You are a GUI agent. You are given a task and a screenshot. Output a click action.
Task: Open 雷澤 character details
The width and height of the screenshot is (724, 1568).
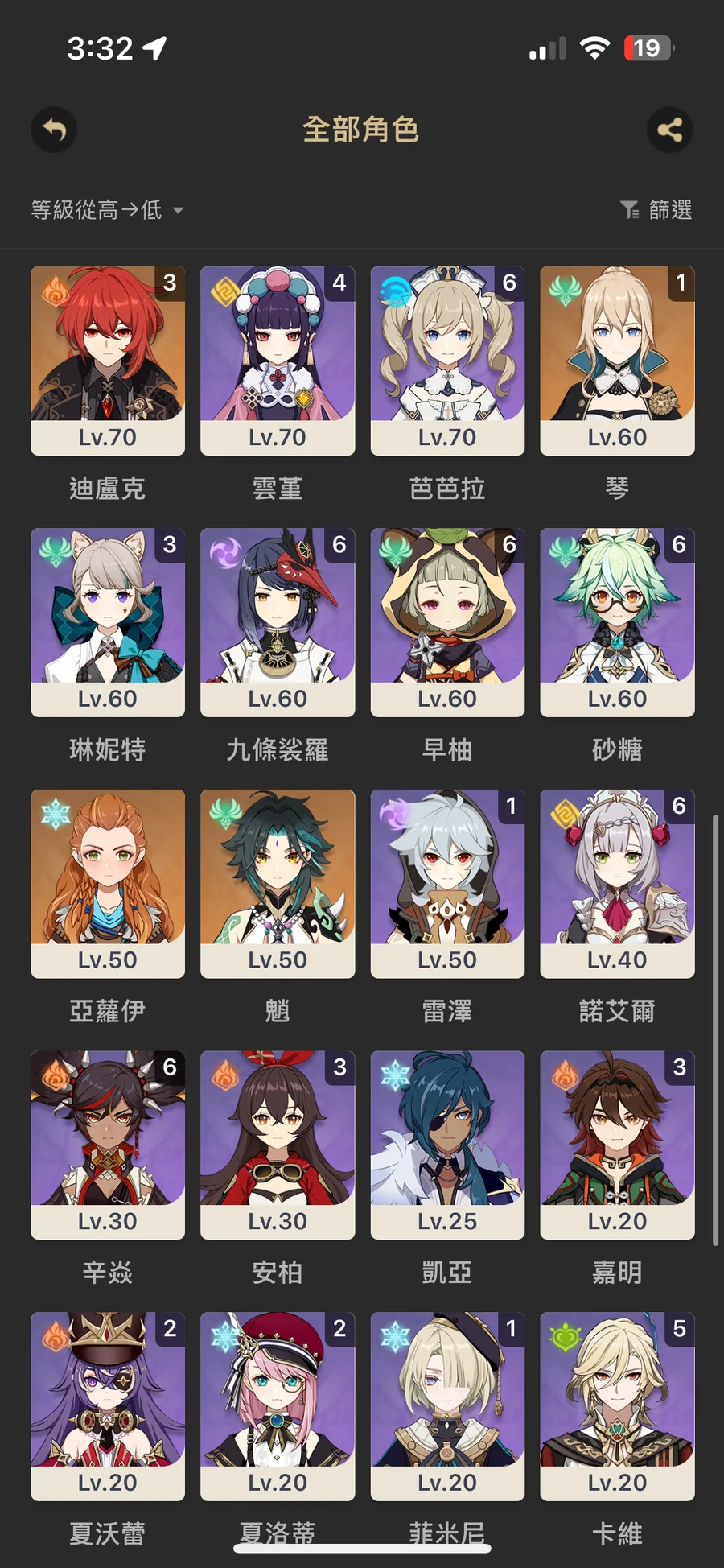pyautogui.click(x=447, y=884)
